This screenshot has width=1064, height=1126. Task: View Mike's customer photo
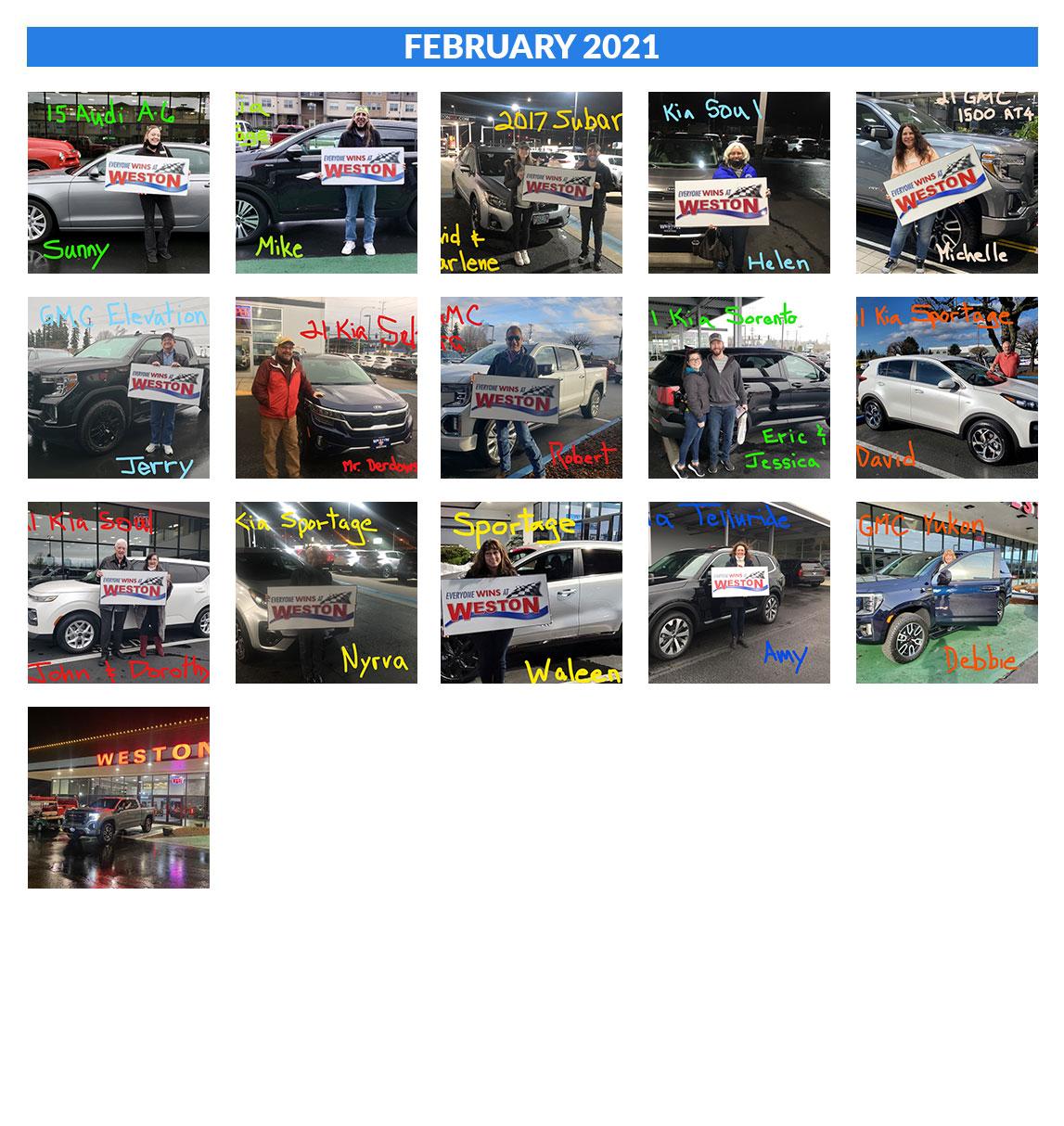tap(327, 183)
